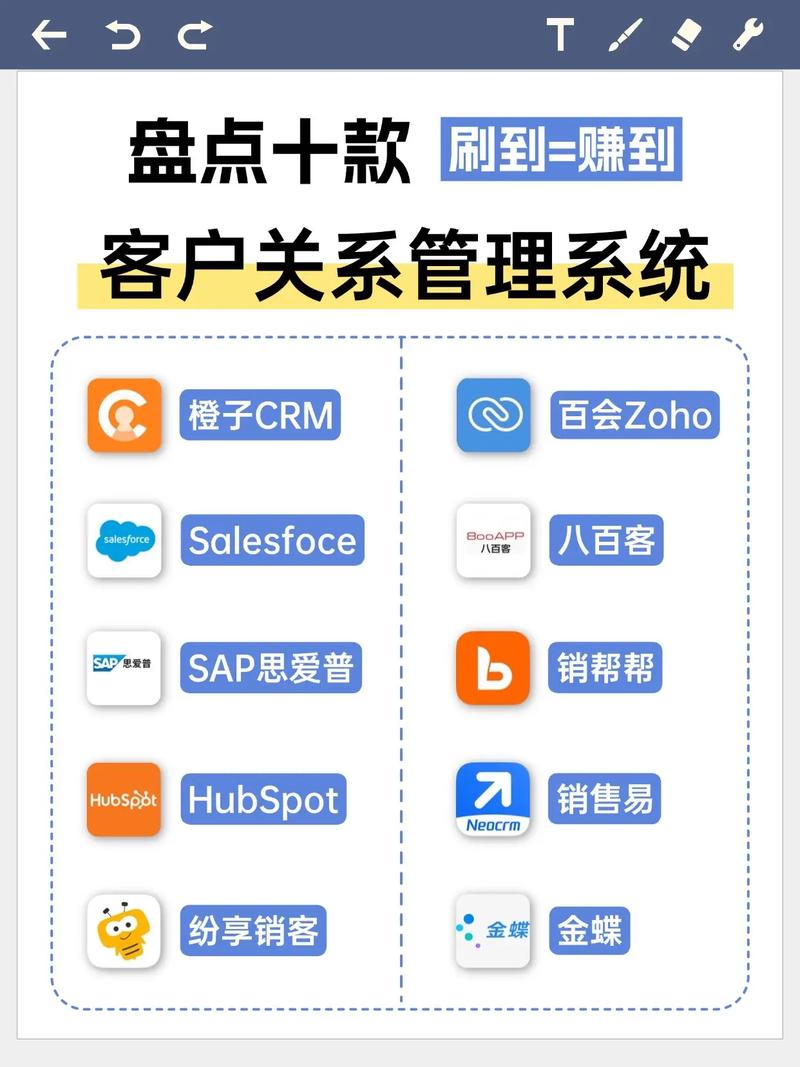Click the 刷到=赚到 badge
The height and width of the screenshot is (1067, 800).
563,152
